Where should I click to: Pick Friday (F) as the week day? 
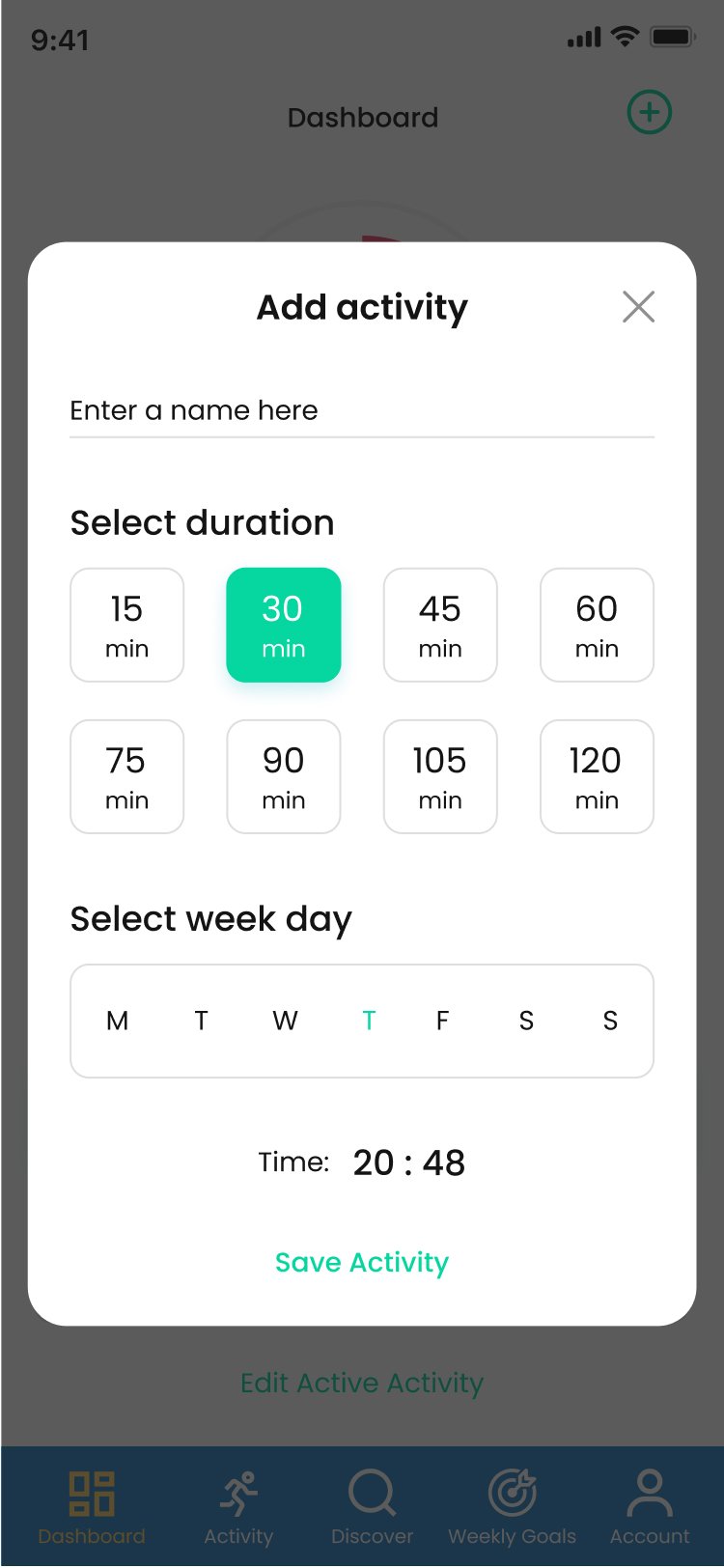[x=442, y=1021]
